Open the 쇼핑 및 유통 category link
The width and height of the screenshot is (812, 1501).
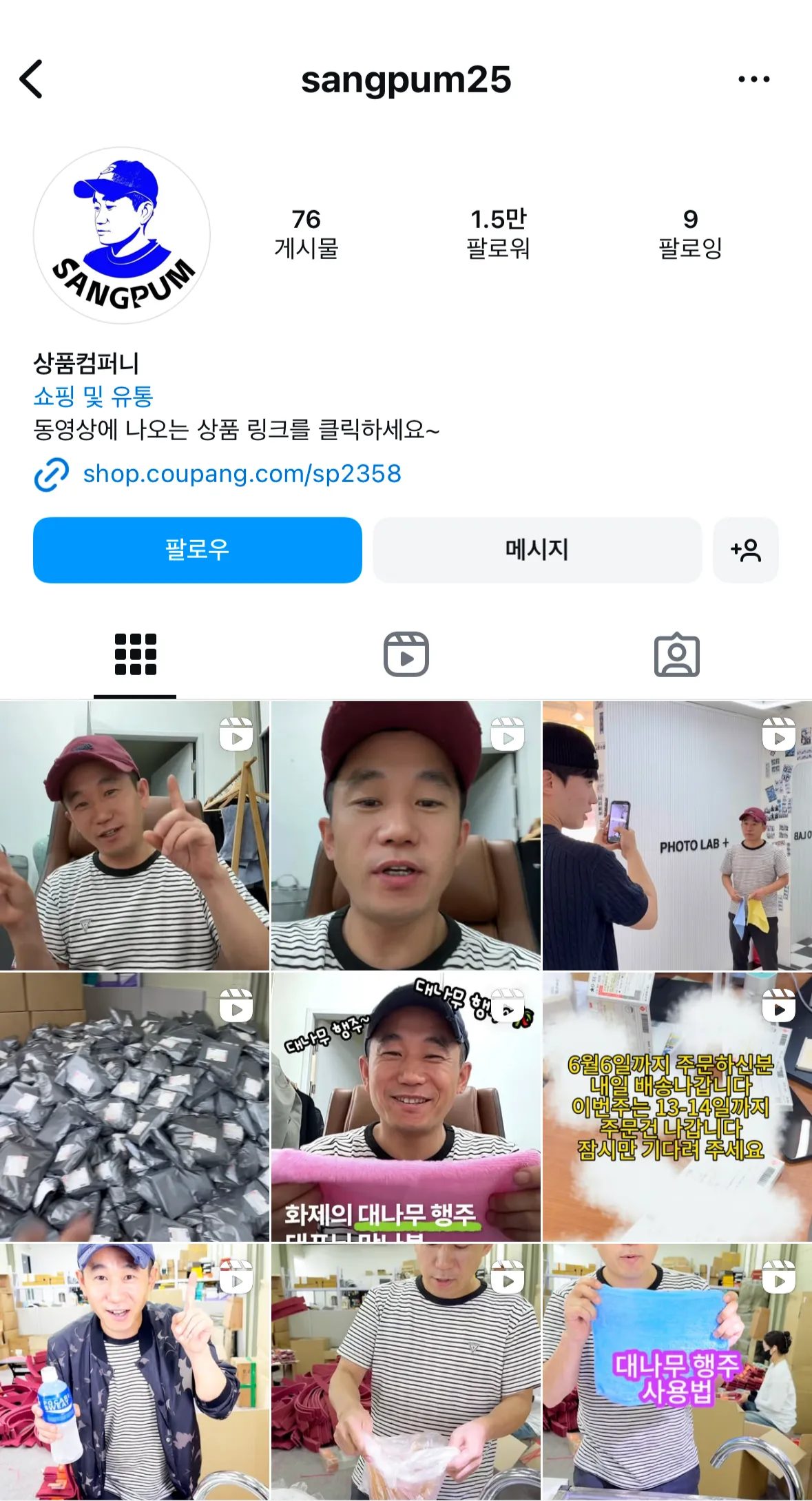[93, 396]
